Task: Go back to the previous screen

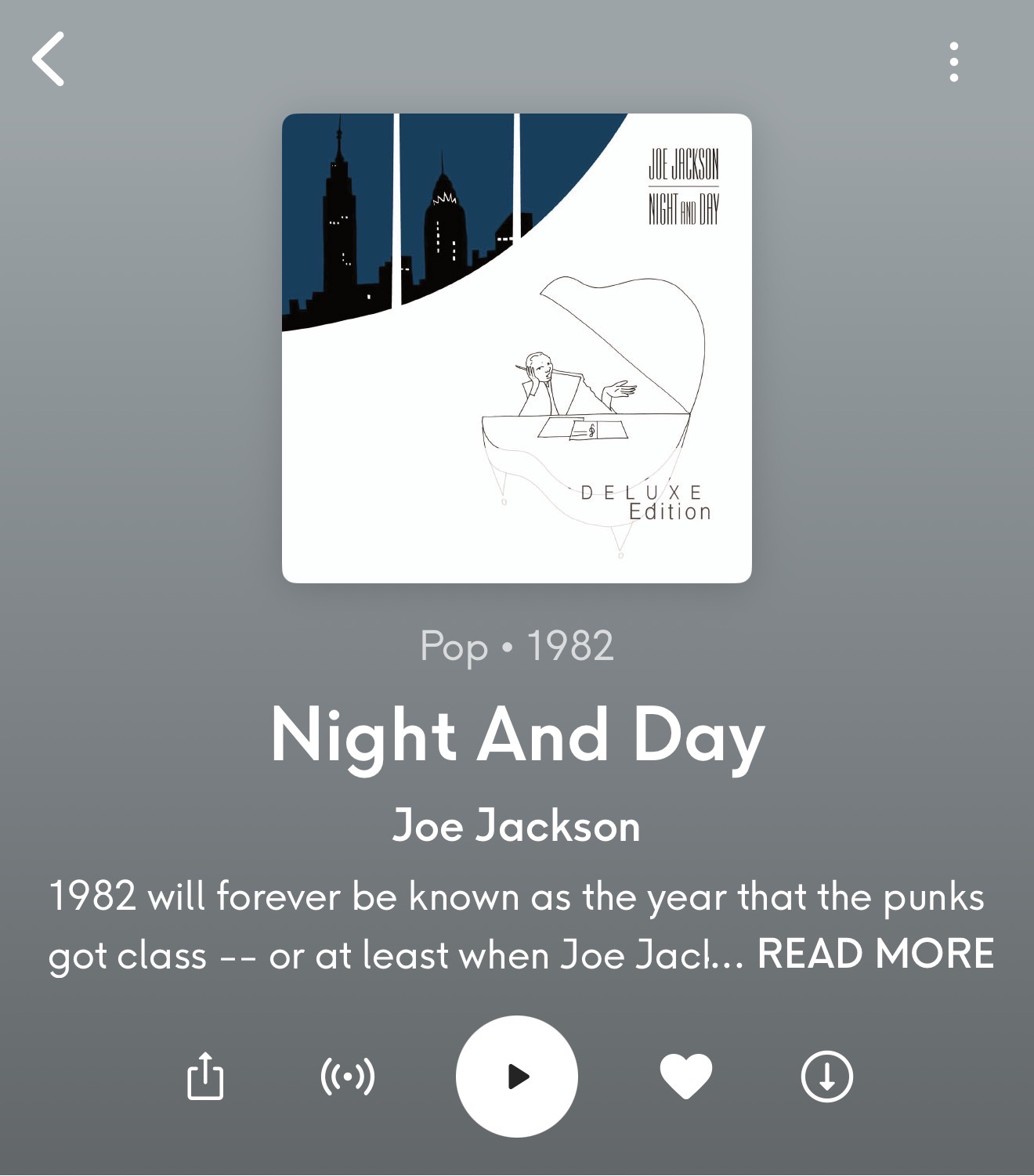Action: click(49, 60)
